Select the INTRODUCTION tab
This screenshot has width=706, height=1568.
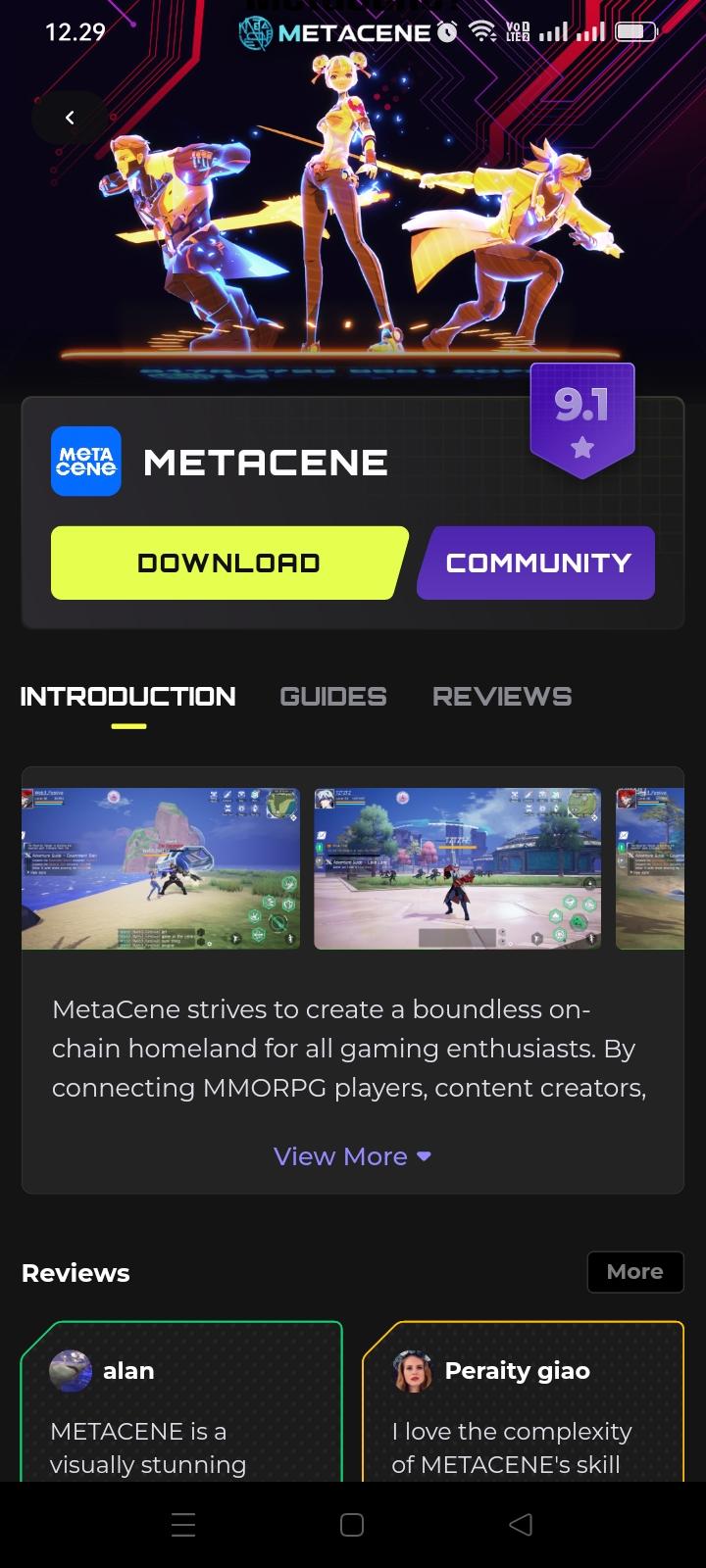[128, 697]
